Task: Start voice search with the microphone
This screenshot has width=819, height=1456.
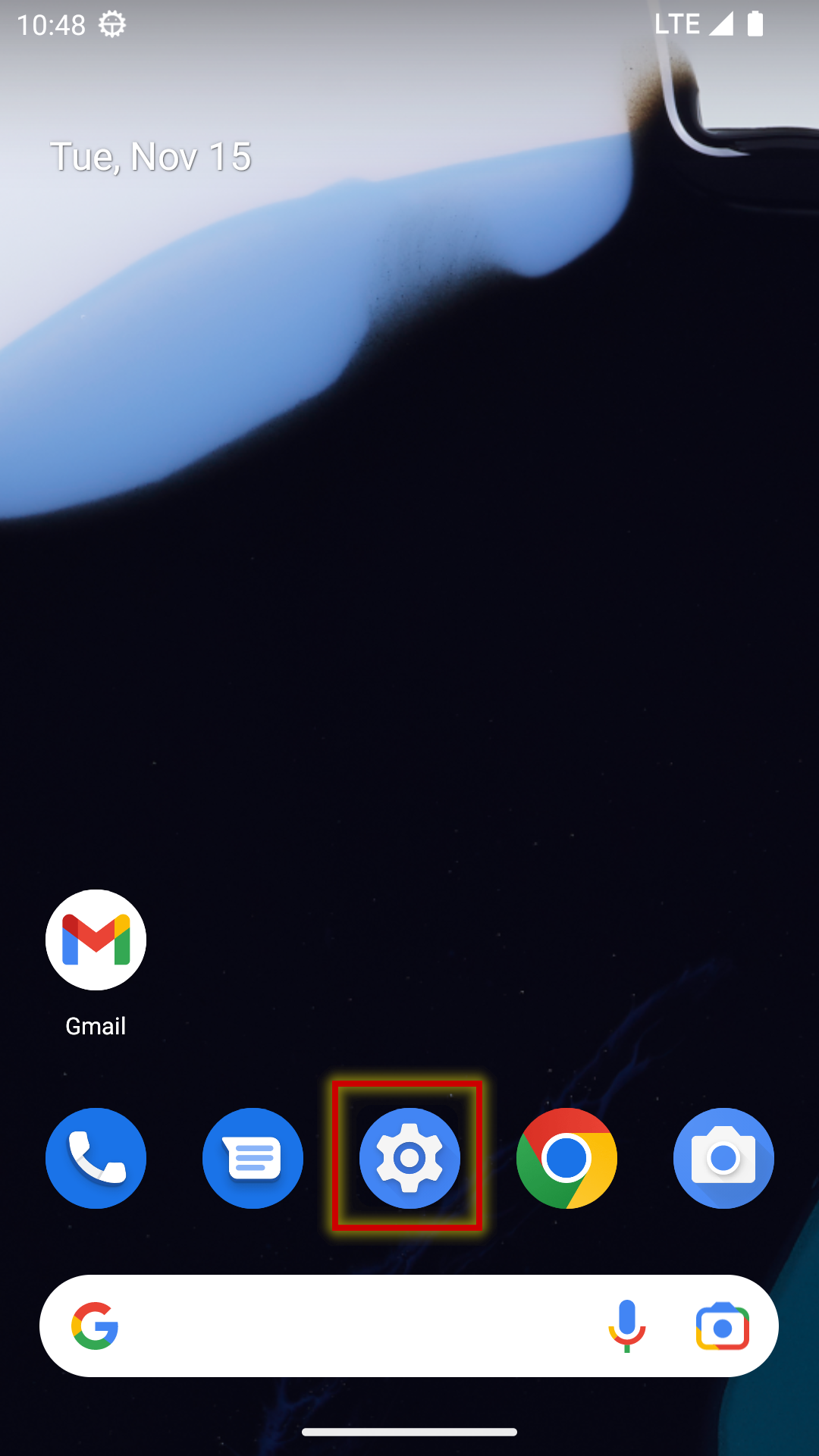Action: pyautogui.click(x=626, y=1326)
